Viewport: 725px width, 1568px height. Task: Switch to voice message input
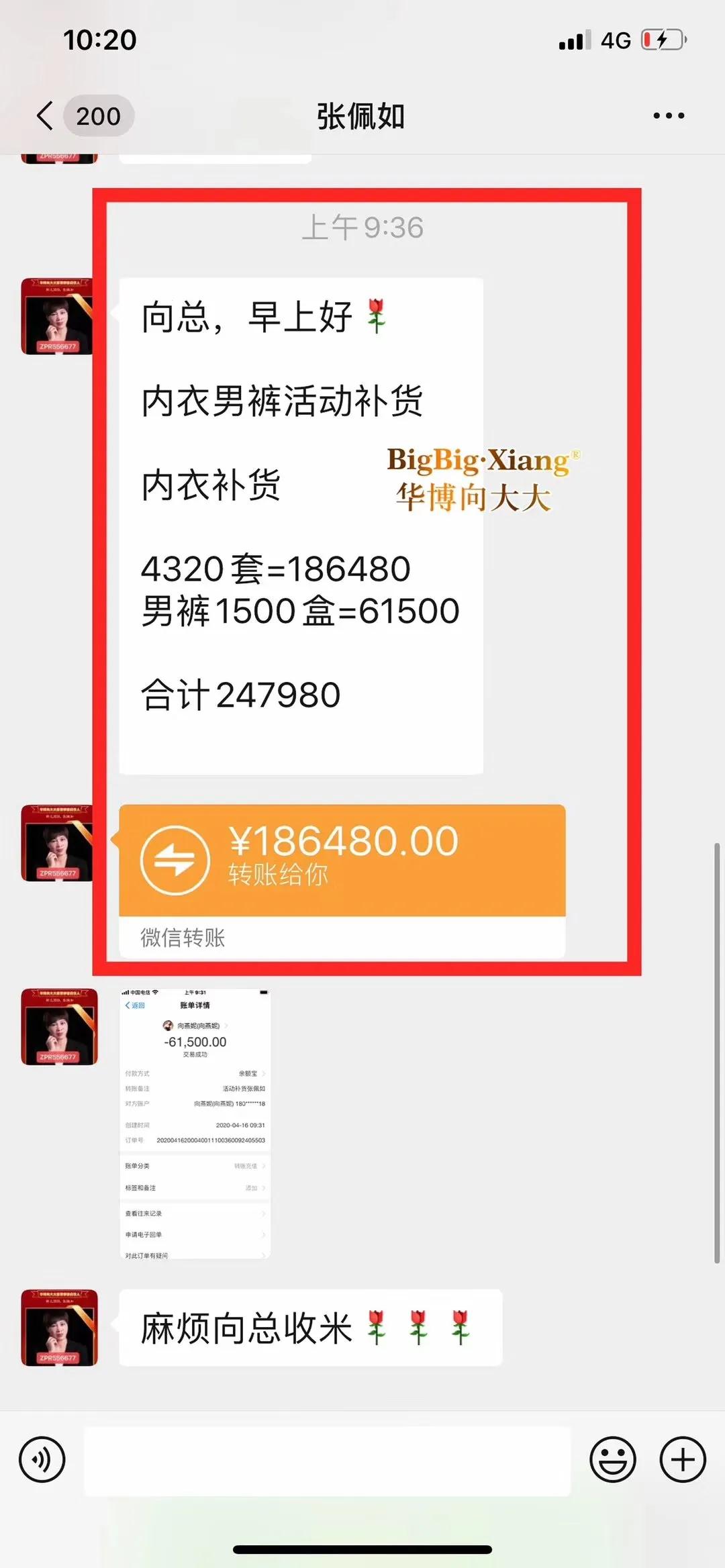42,1459
